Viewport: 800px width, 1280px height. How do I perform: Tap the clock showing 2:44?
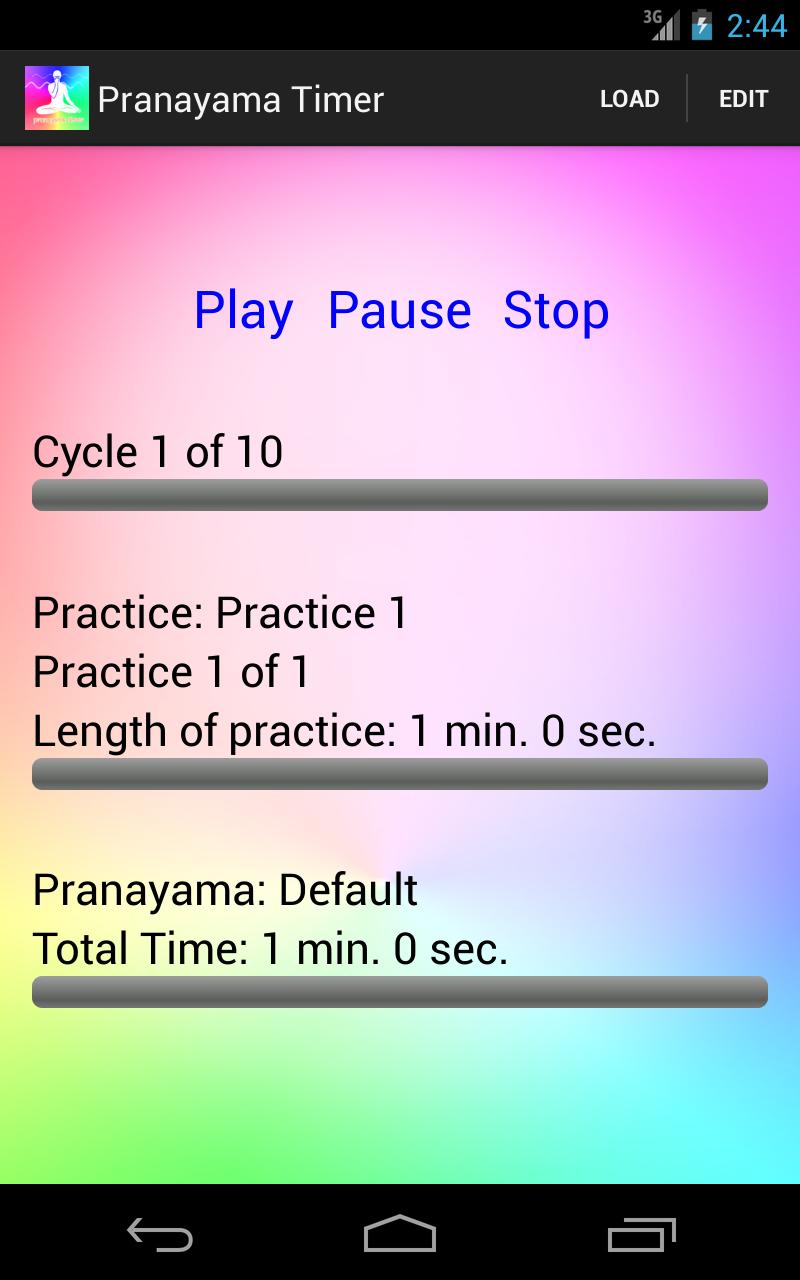click(755, 26)
